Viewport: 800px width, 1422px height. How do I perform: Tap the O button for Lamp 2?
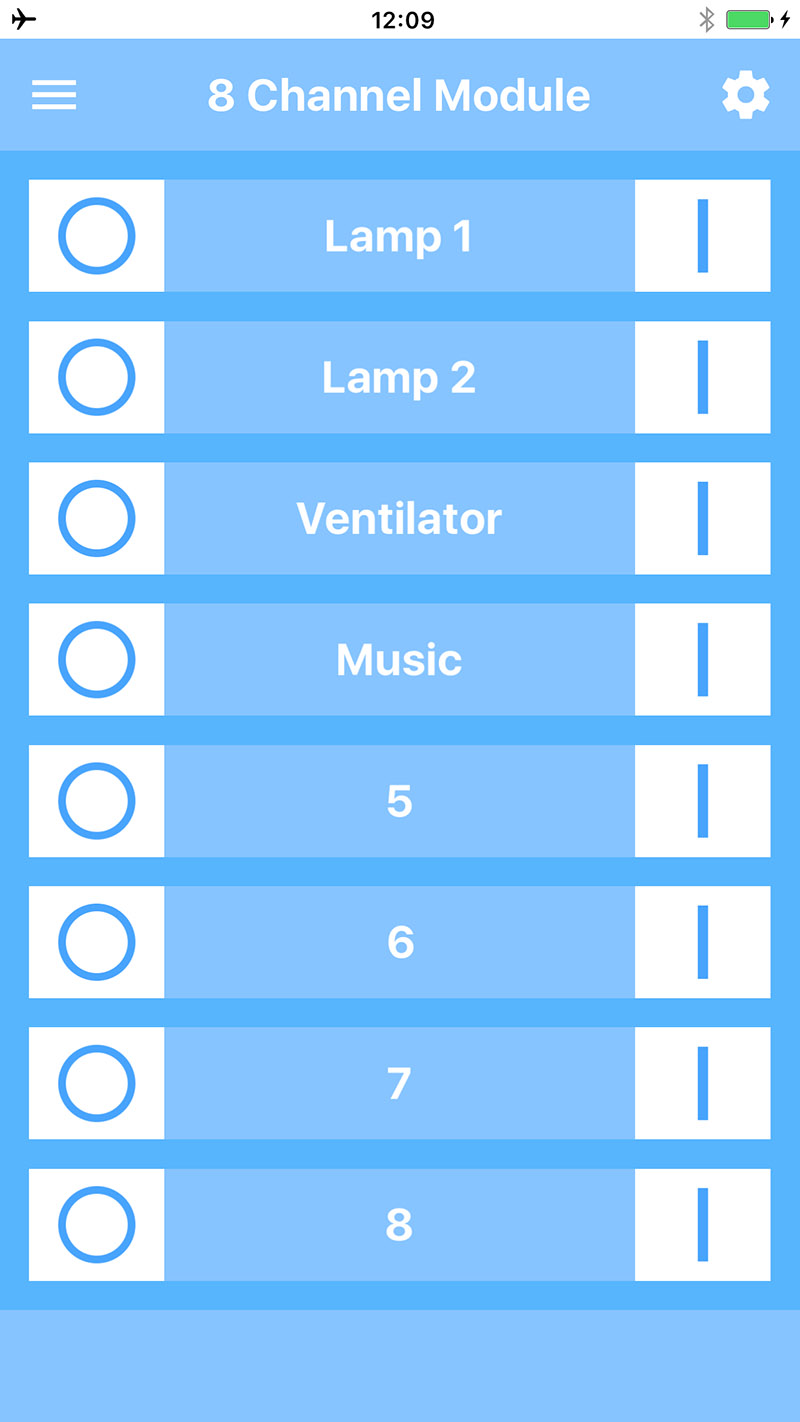pos(96,377)
